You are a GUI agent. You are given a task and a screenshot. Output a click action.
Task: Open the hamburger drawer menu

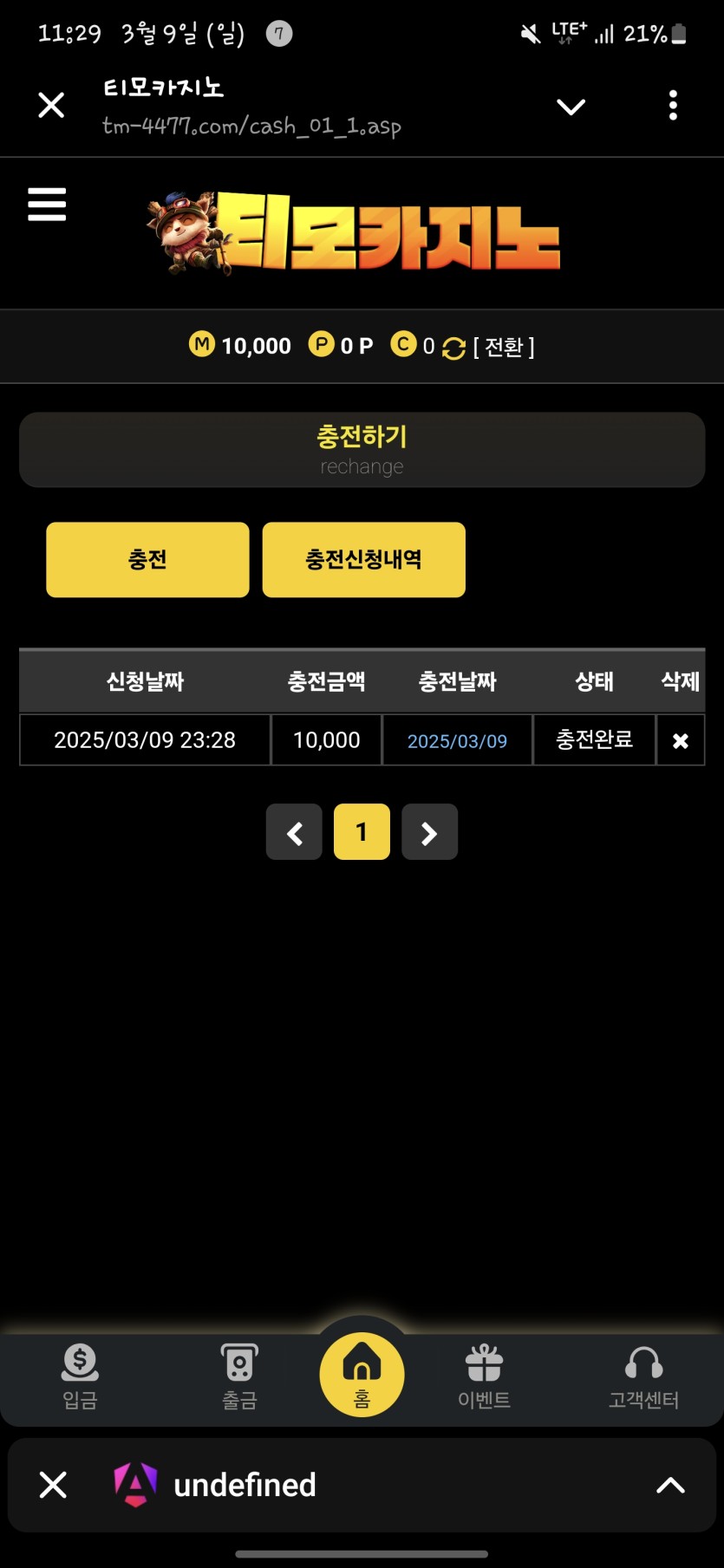tap(47, 205)
